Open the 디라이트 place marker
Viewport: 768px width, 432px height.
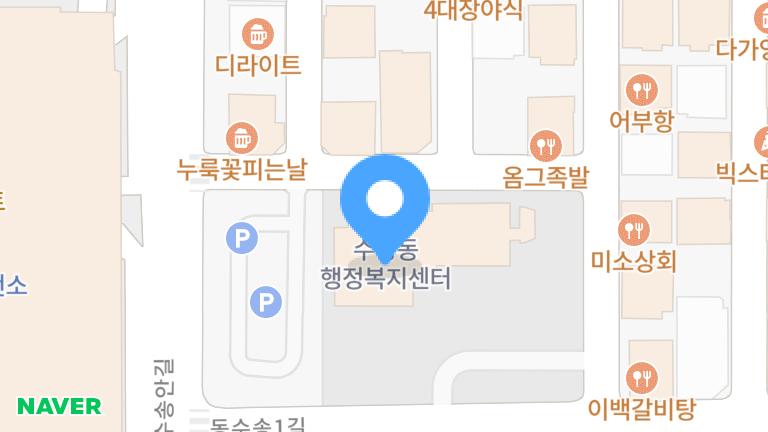click(x=258, y=35)
